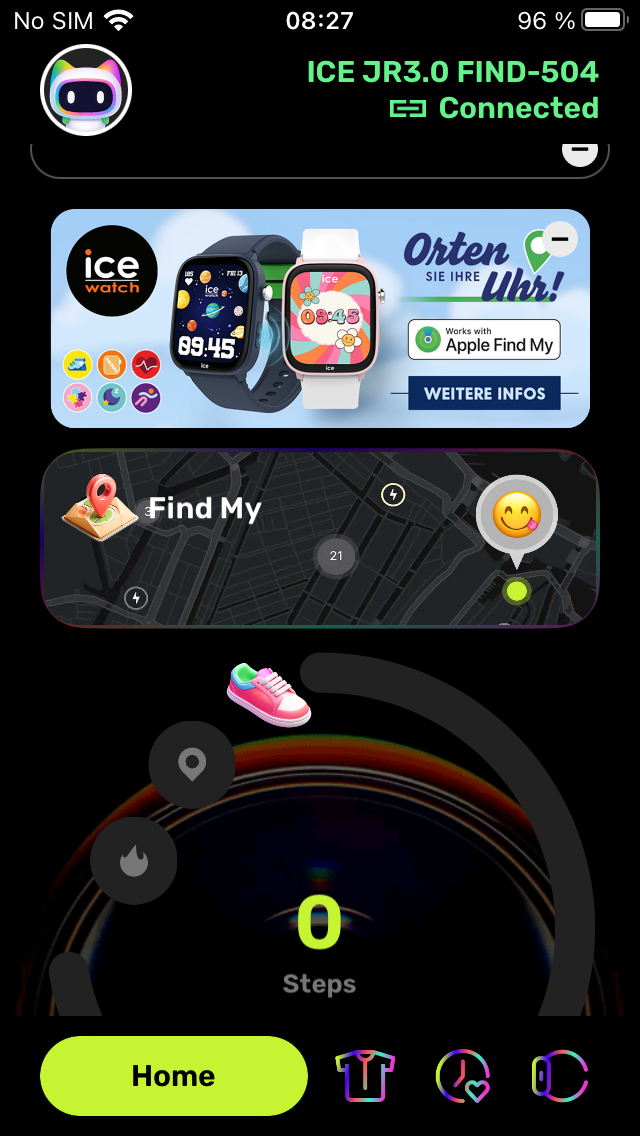Switch to the watch device tab

coord(560,1076)
